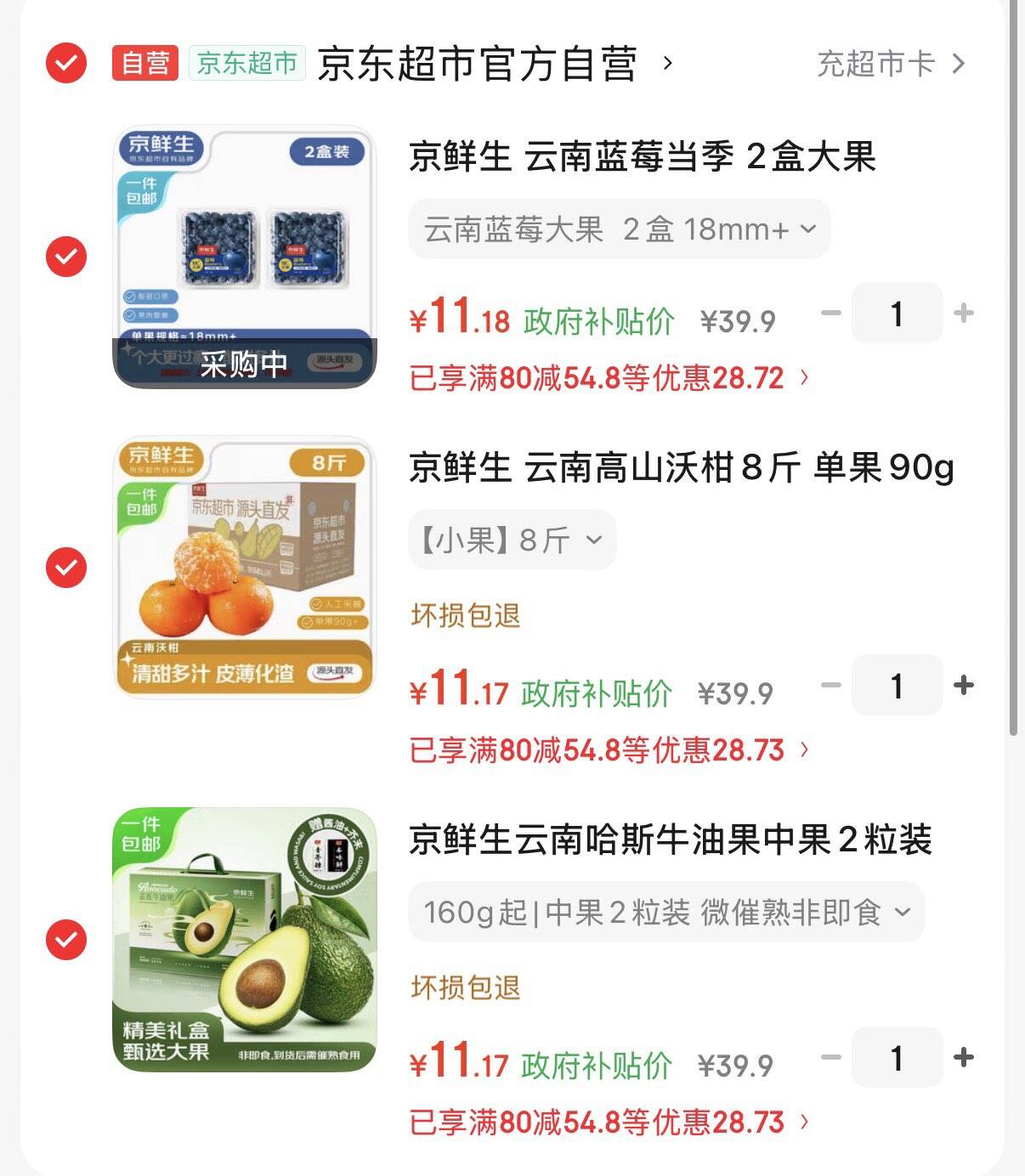
Task: Open the 京鲜生云南哈斯牛油果中果2粒装 product title
Action: click(670, 840)
